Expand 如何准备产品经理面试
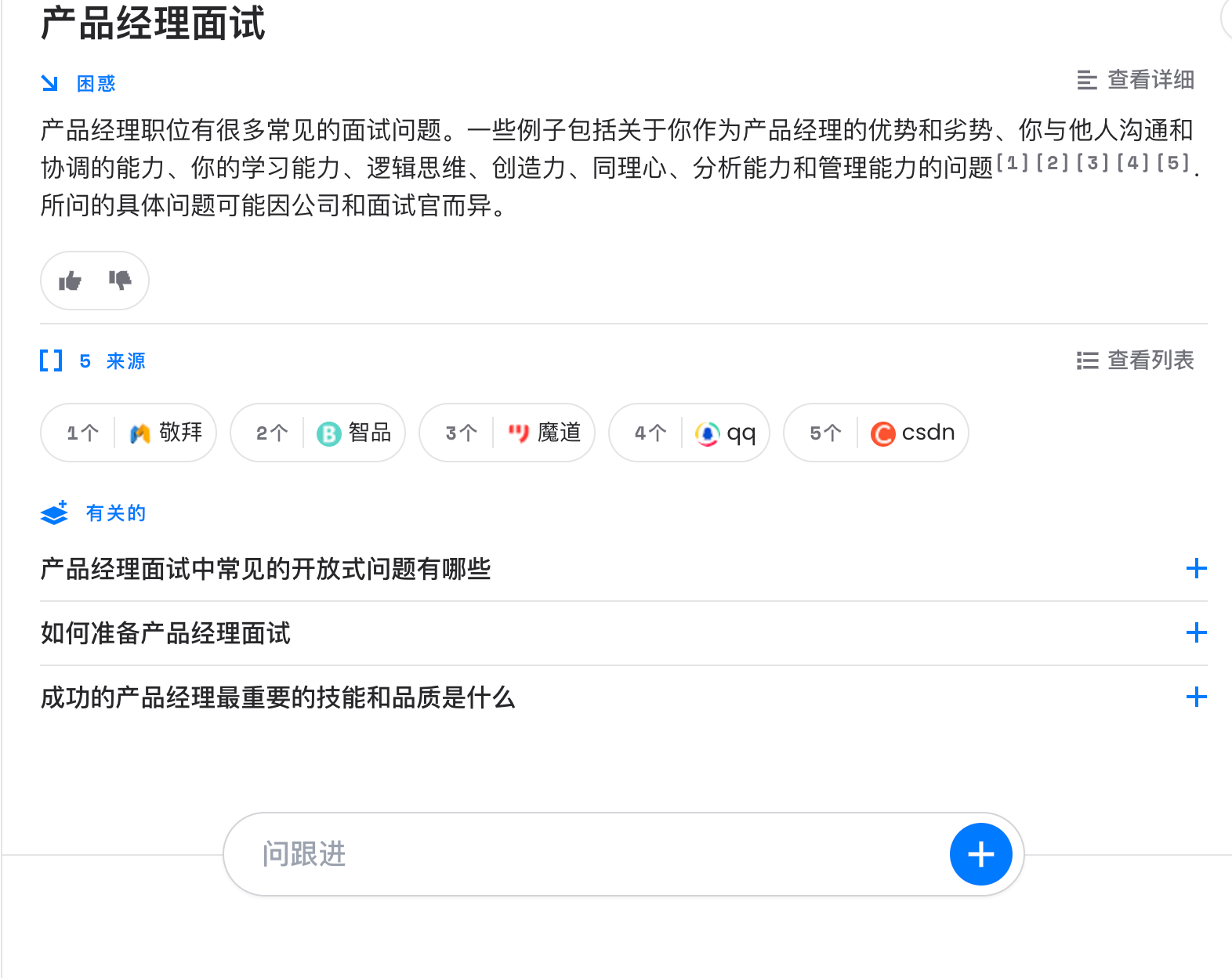Image resolution: width=1232 pixels, height=978 pixels. pyautogui.click(x=1196, y=633)
